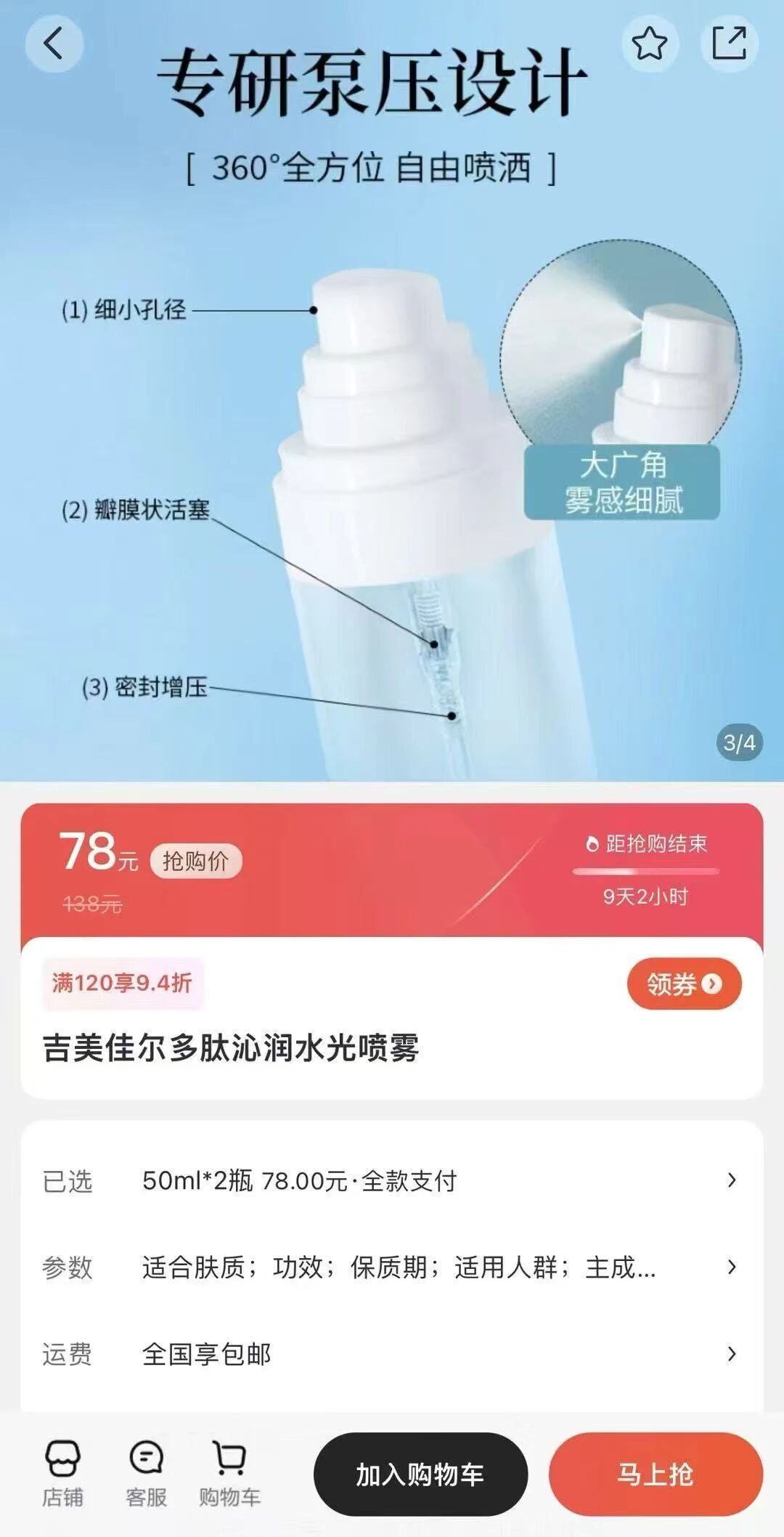The height and width of the screenshot is (1537, 784).
Task: Expand the 参数 product parameters row
Action: click(392, 1267)
